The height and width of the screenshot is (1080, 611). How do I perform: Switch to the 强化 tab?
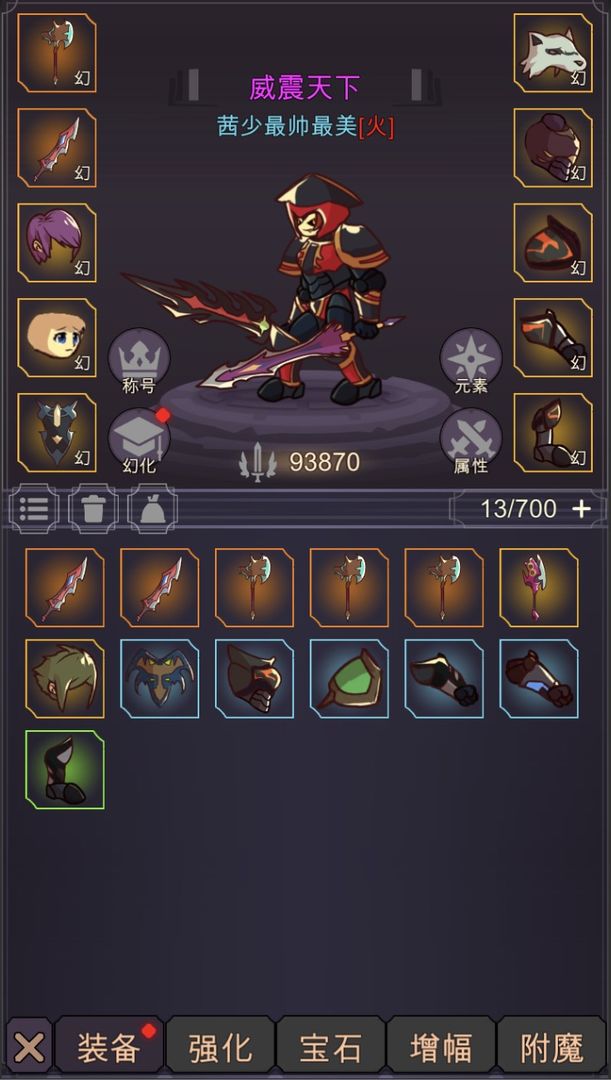pos(219,1047)
